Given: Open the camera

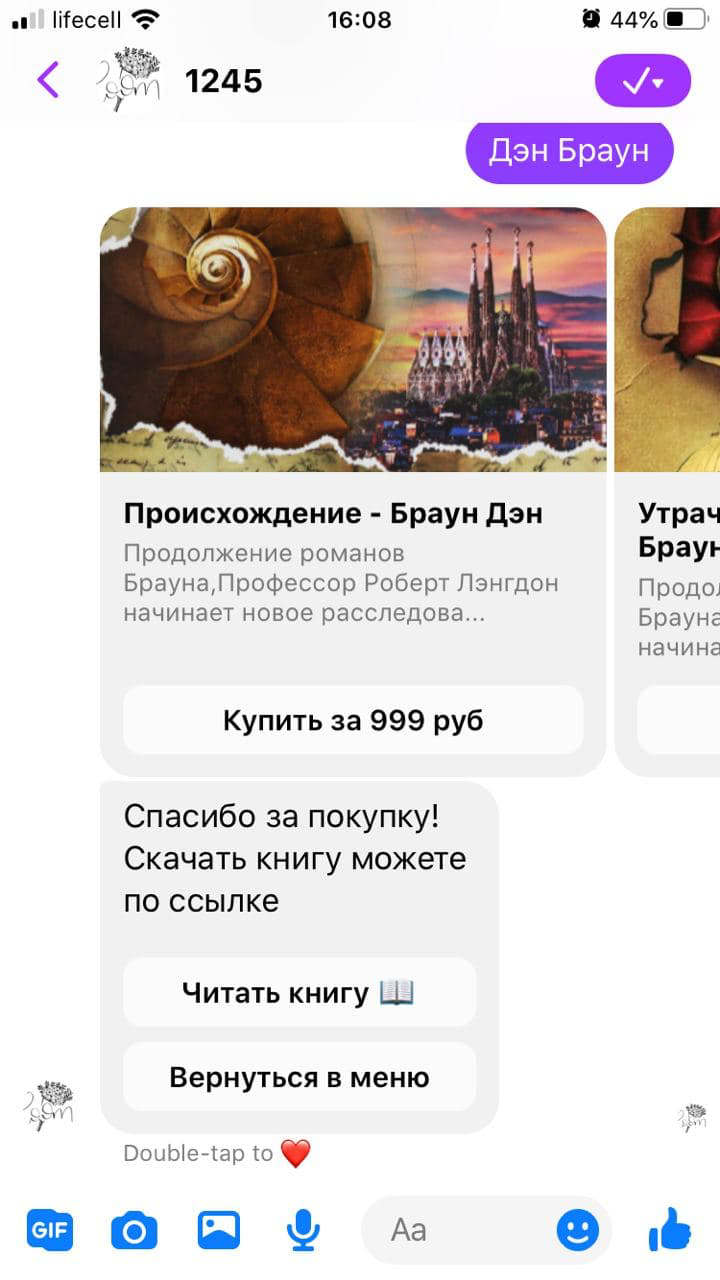Looking at the screenshot, I should click(x=134, y=1230).
